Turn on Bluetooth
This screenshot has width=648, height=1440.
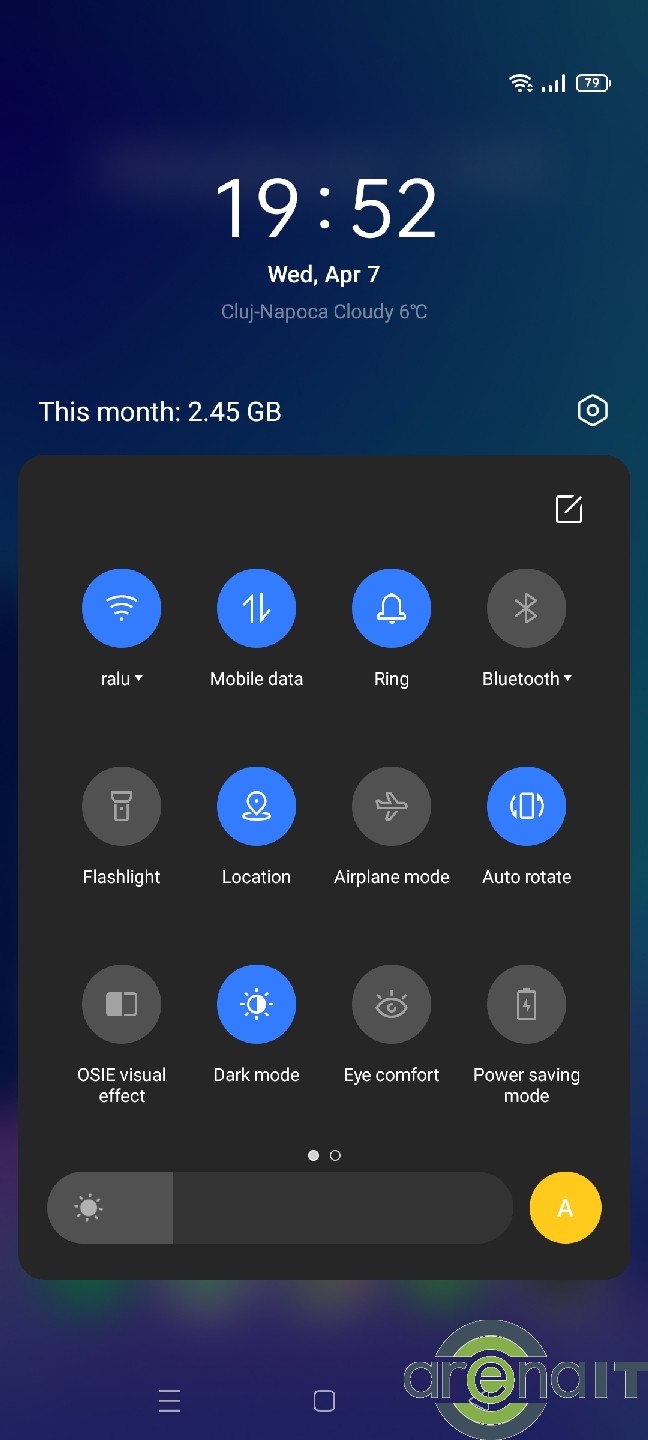tap(526, 608)
